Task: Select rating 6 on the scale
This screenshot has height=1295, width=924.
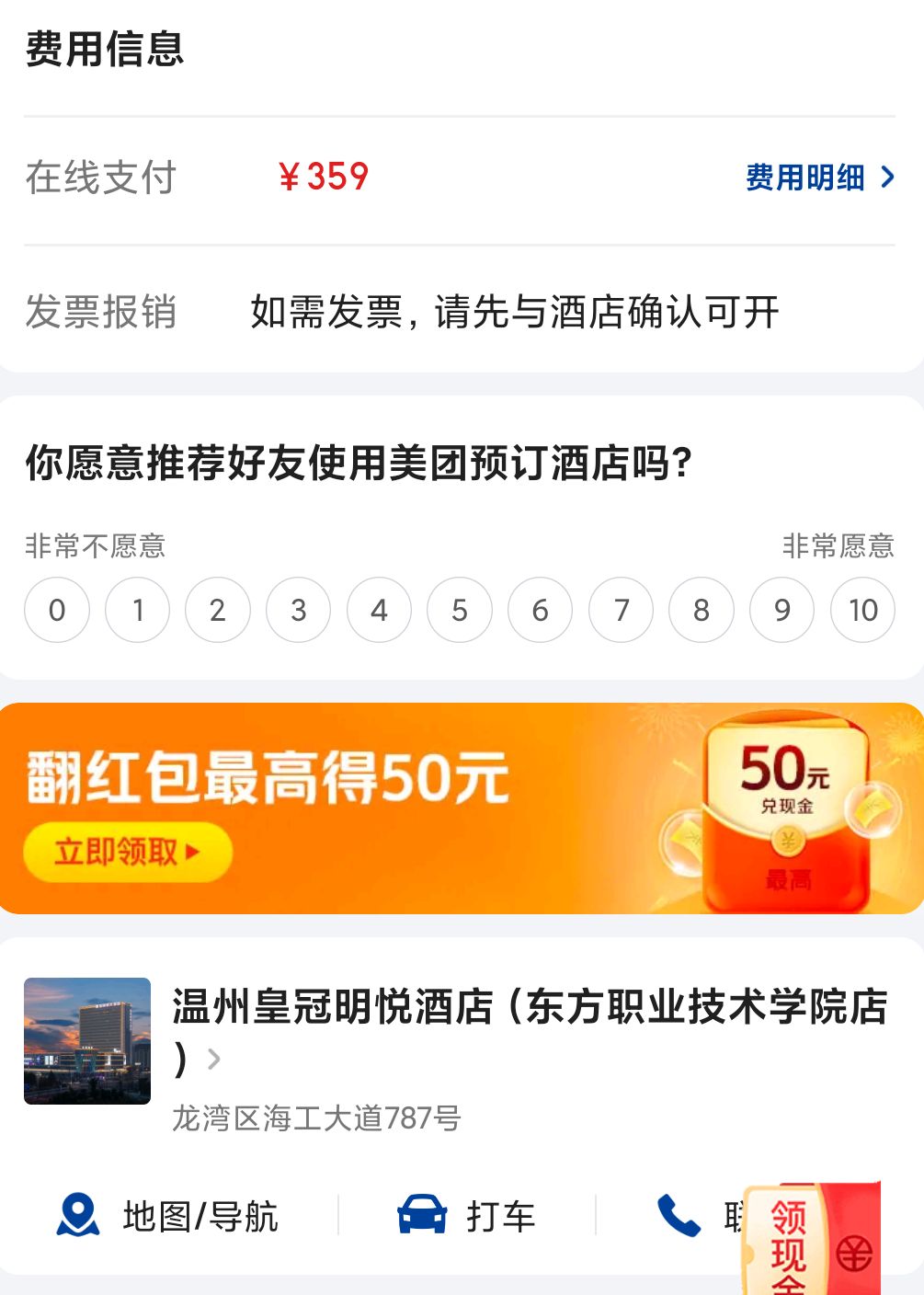Action: click(541, 610)
